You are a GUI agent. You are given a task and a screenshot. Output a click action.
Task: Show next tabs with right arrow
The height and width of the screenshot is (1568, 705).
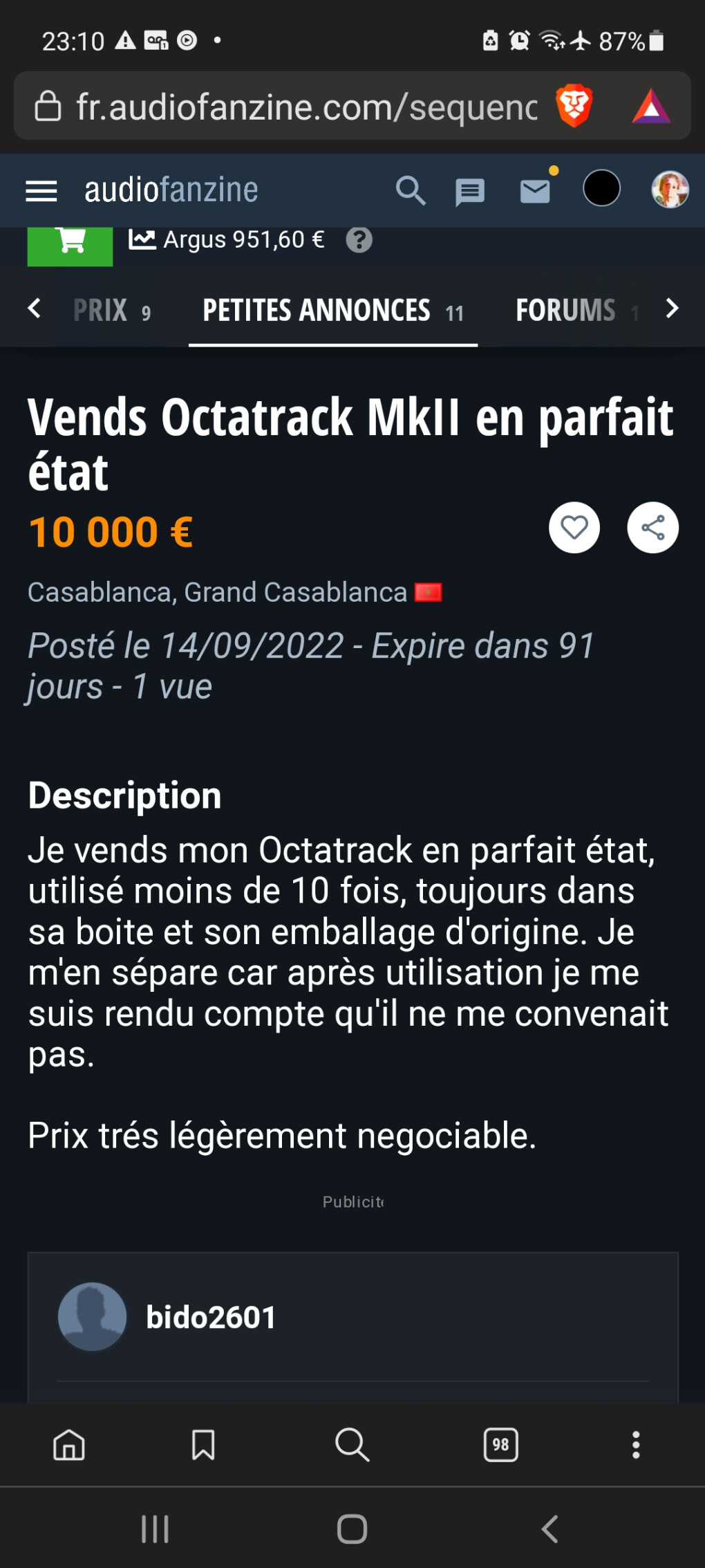tap(671, 308)
